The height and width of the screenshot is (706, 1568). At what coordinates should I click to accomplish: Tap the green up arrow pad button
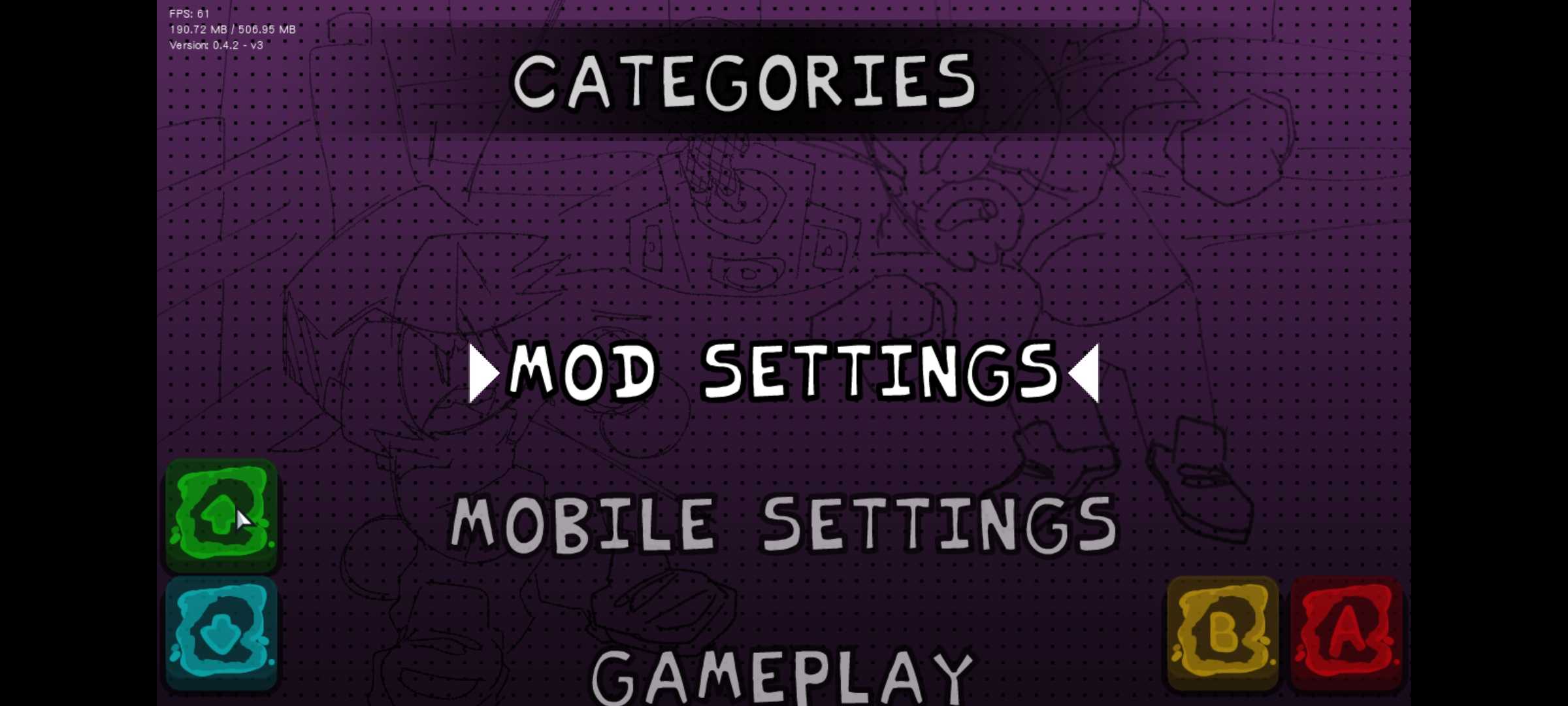[221, 516]
